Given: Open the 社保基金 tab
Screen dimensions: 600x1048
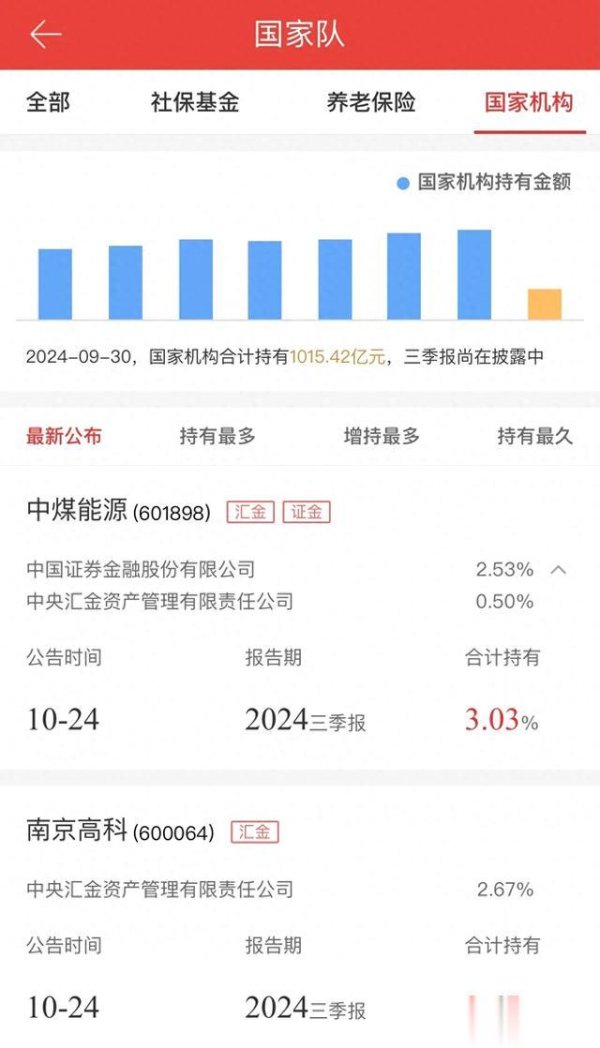Looking at the screenshot, I should pos(195,102).
